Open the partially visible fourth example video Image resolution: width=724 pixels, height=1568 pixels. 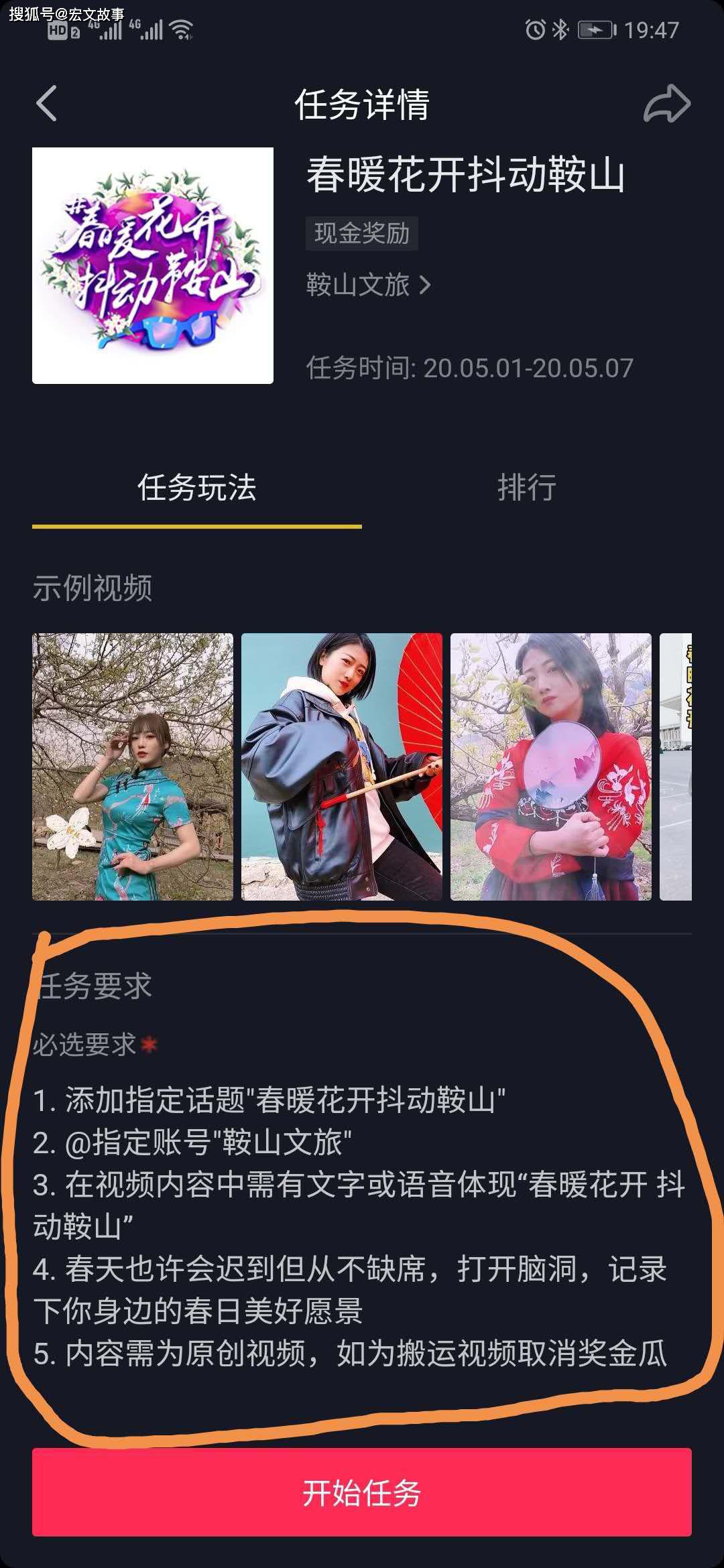(676, 767)
